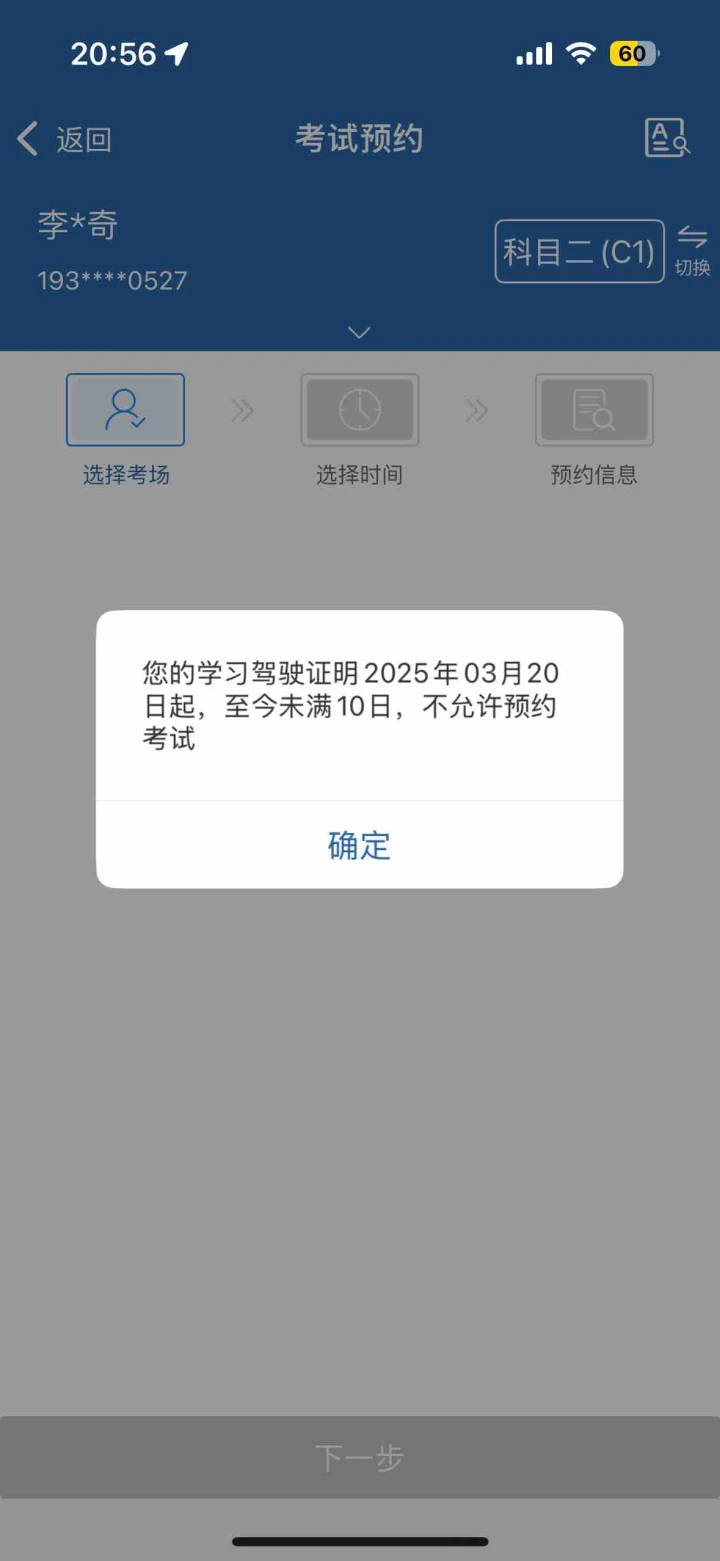Tap the 下一步 button
This screenshot has height=1561, width=720.
(x=360, y=1457)
